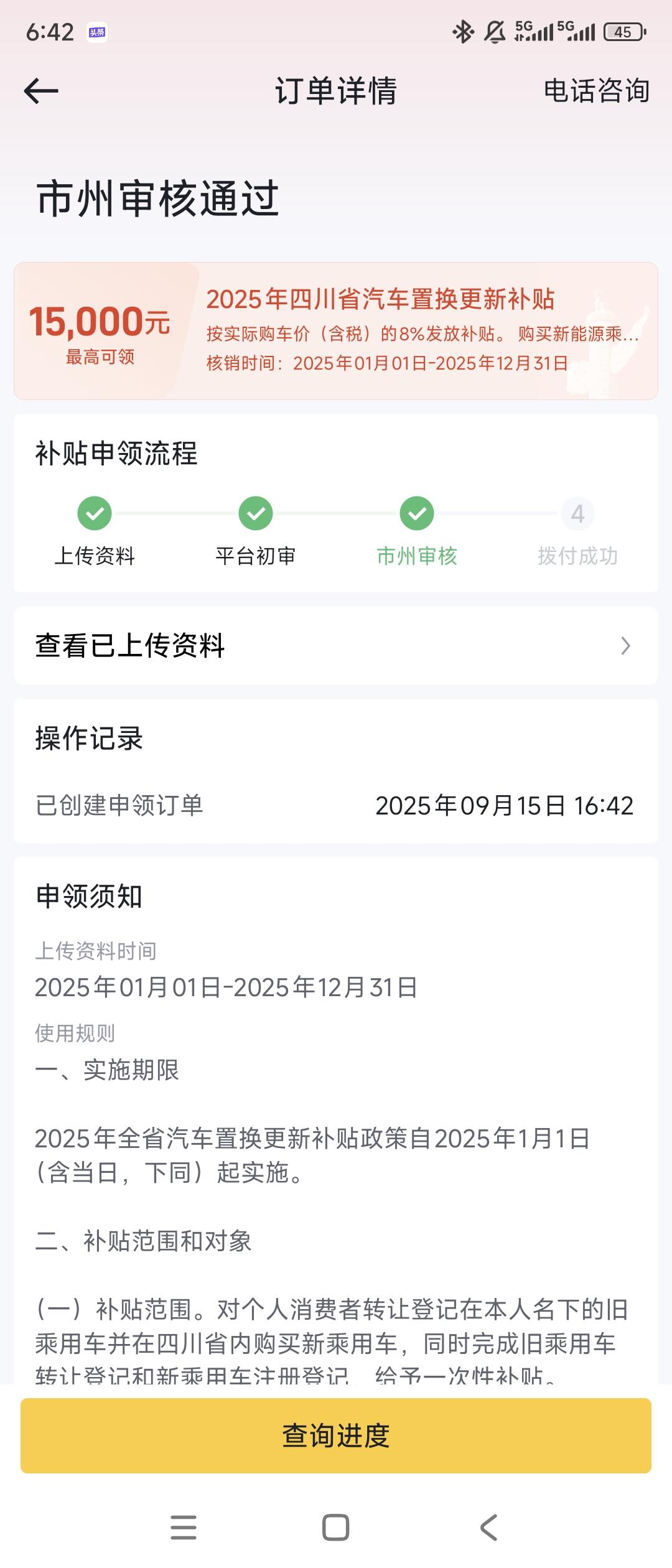672x1568 pixels.
Task: Open recent apps from system navigation bar
Action: click(x=184, y=1528)
